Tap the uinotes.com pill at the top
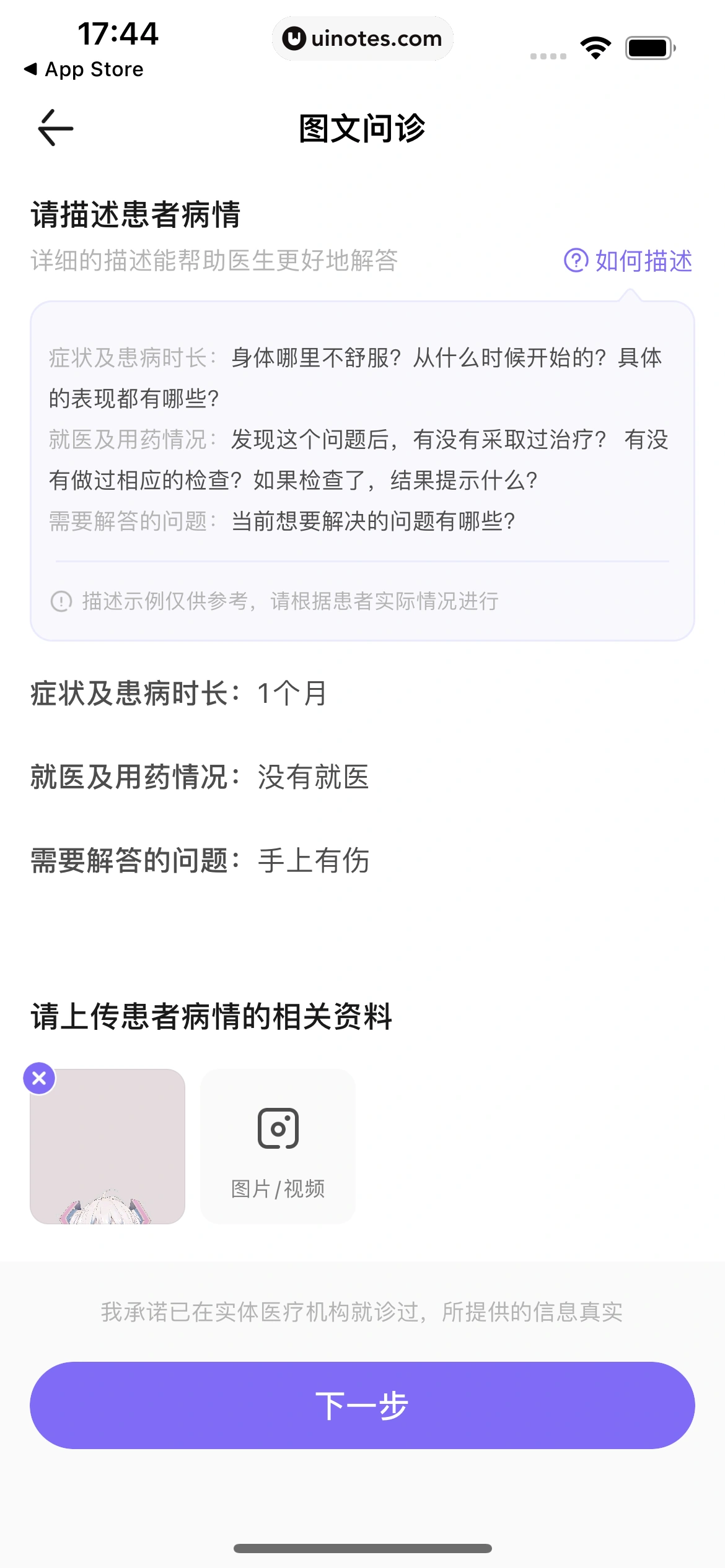This screenshot has width=725, height=1568. pyautogui.click(x=362, y=38)
